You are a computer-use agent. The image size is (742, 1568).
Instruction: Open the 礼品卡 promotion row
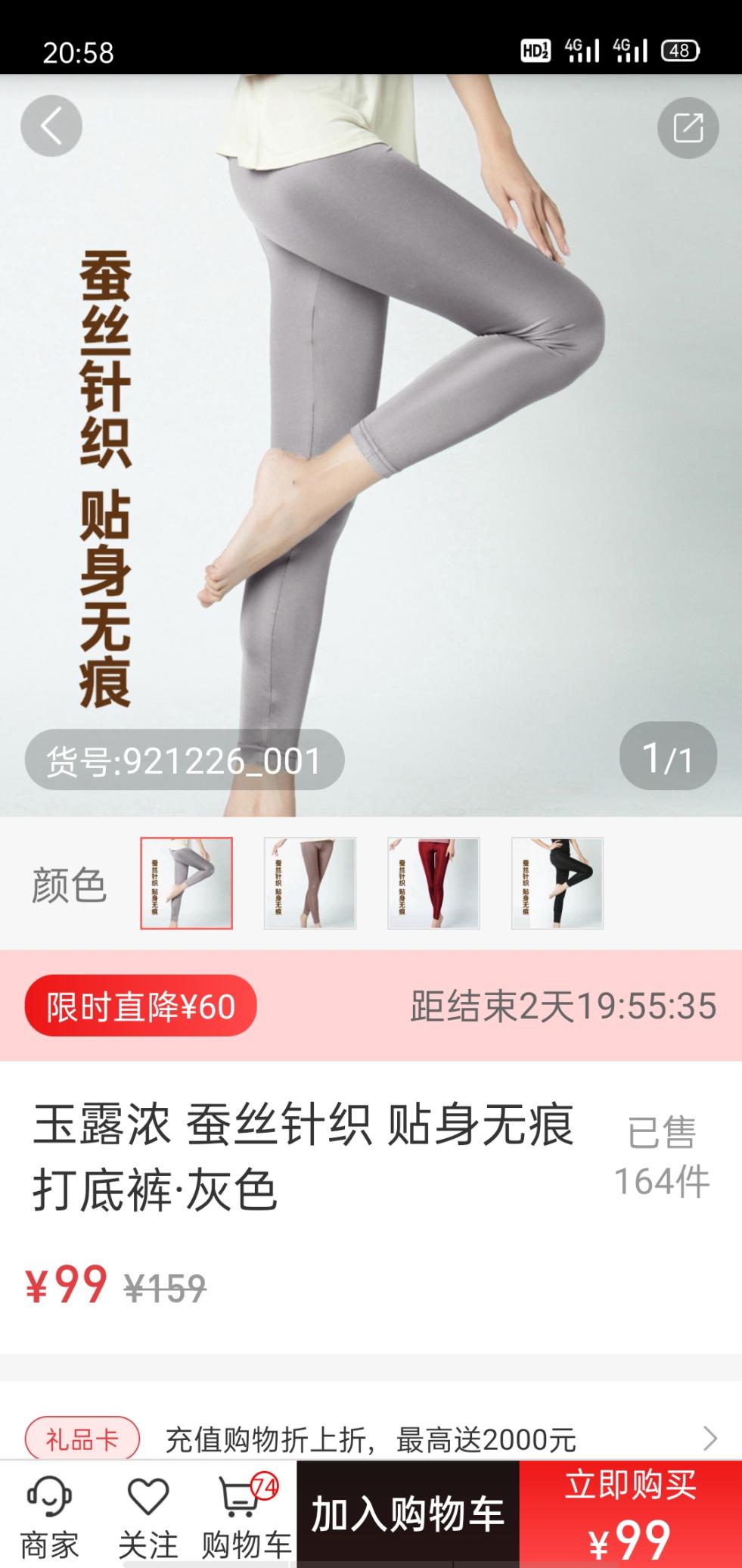tap(371, 1439)
